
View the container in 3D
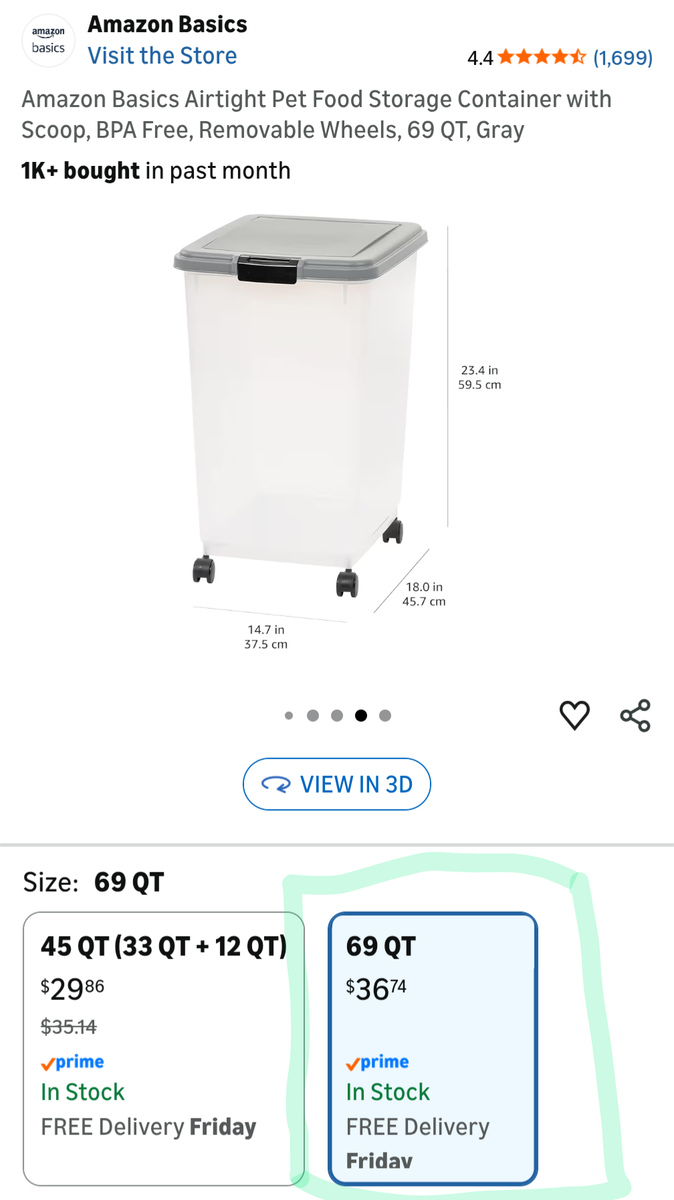pos(336,784)
